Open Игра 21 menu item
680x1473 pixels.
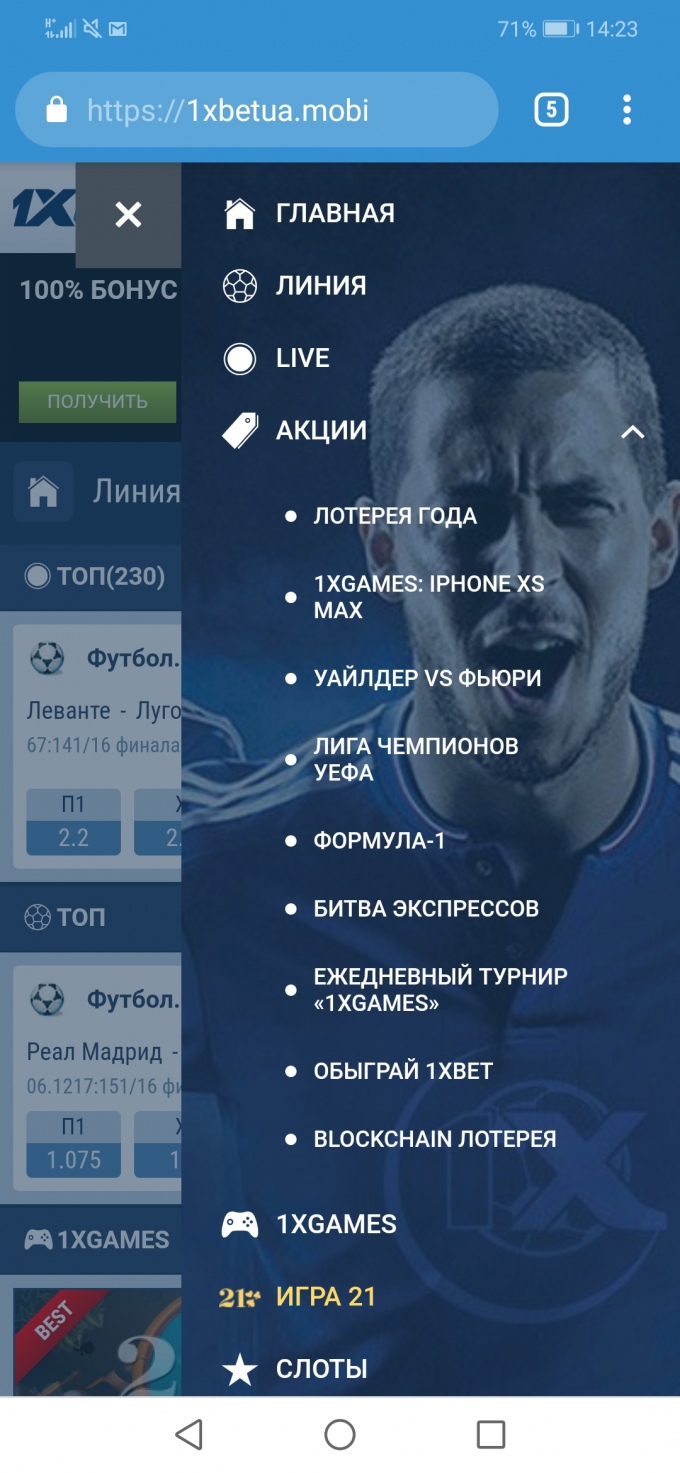[325, 1297]
